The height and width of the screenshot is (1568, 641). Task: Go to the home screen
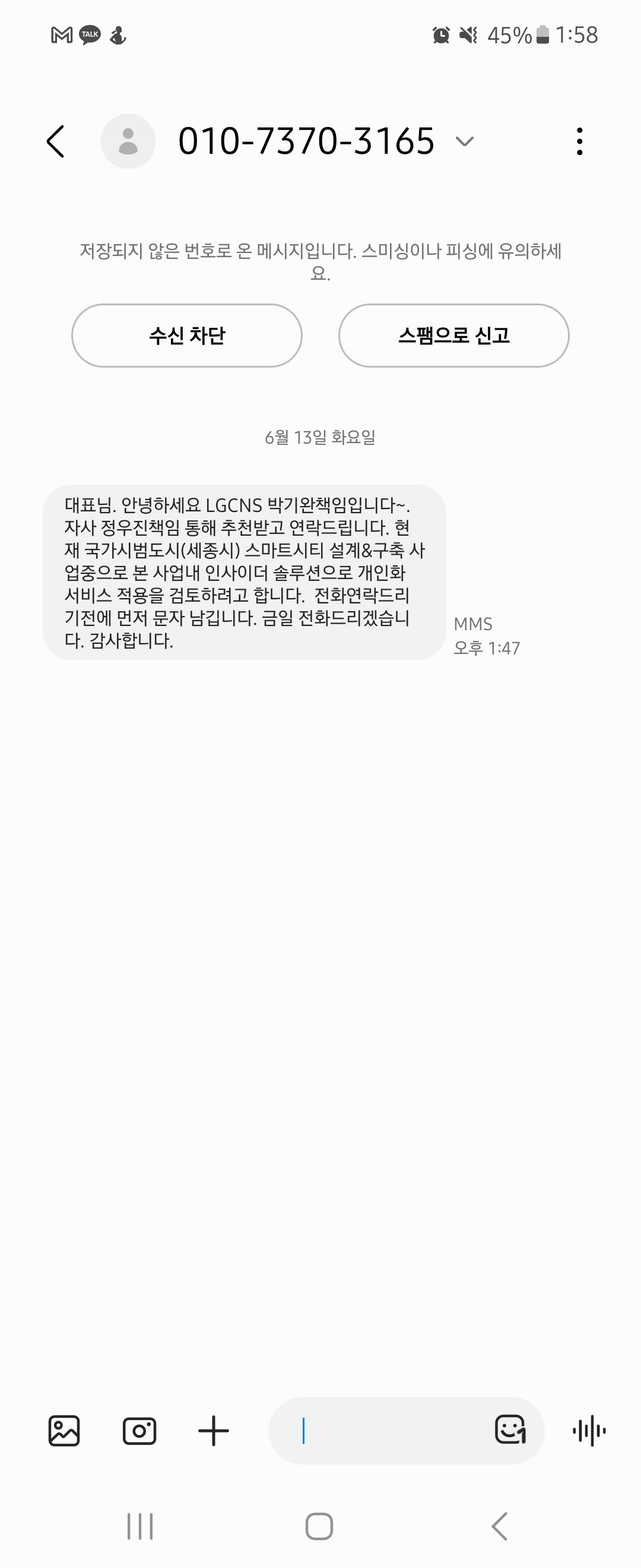click(319, 1526)
